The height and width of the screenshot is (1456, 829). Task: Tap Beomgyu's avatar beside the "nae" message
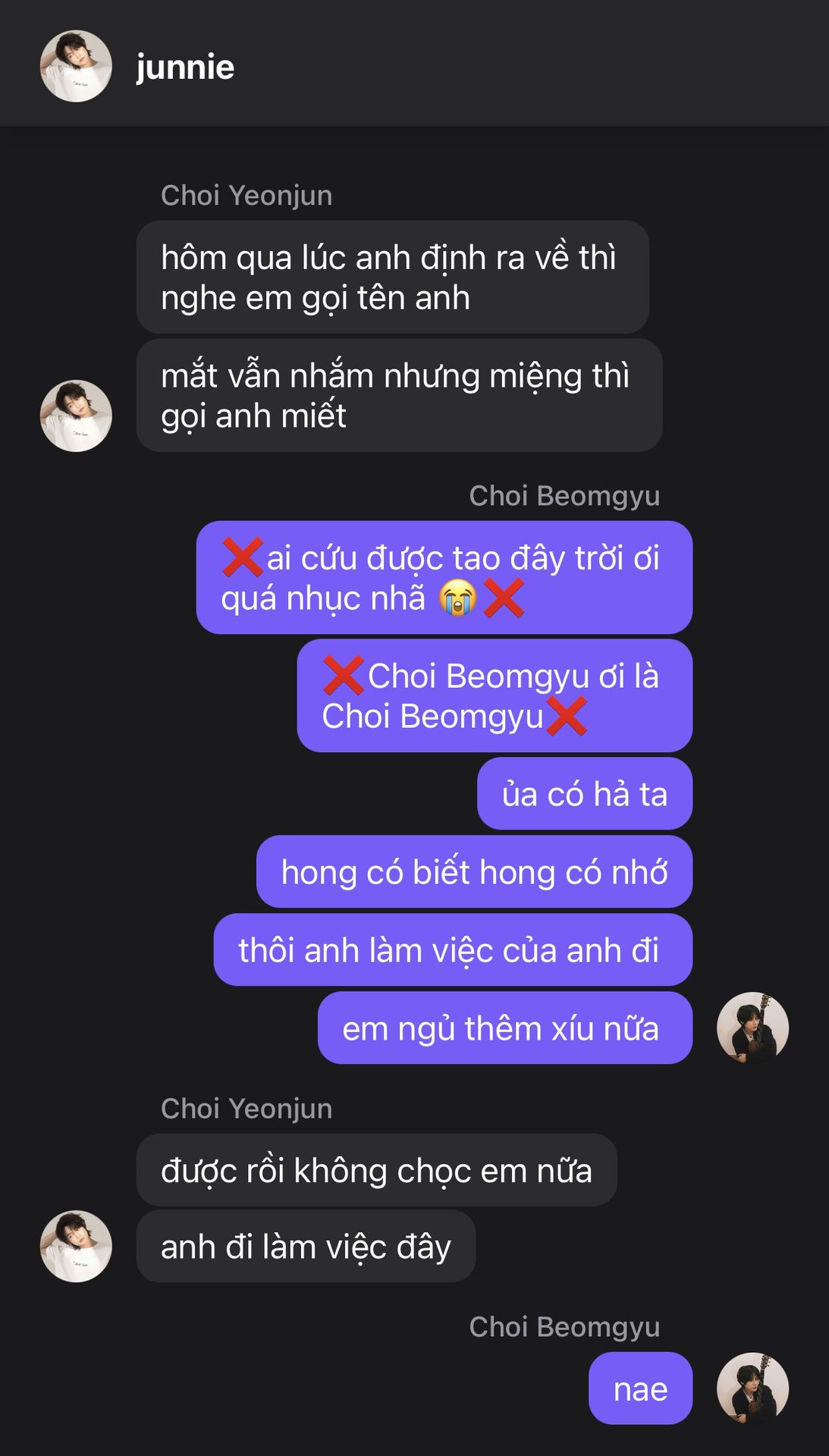click(x=752, y=1388)
